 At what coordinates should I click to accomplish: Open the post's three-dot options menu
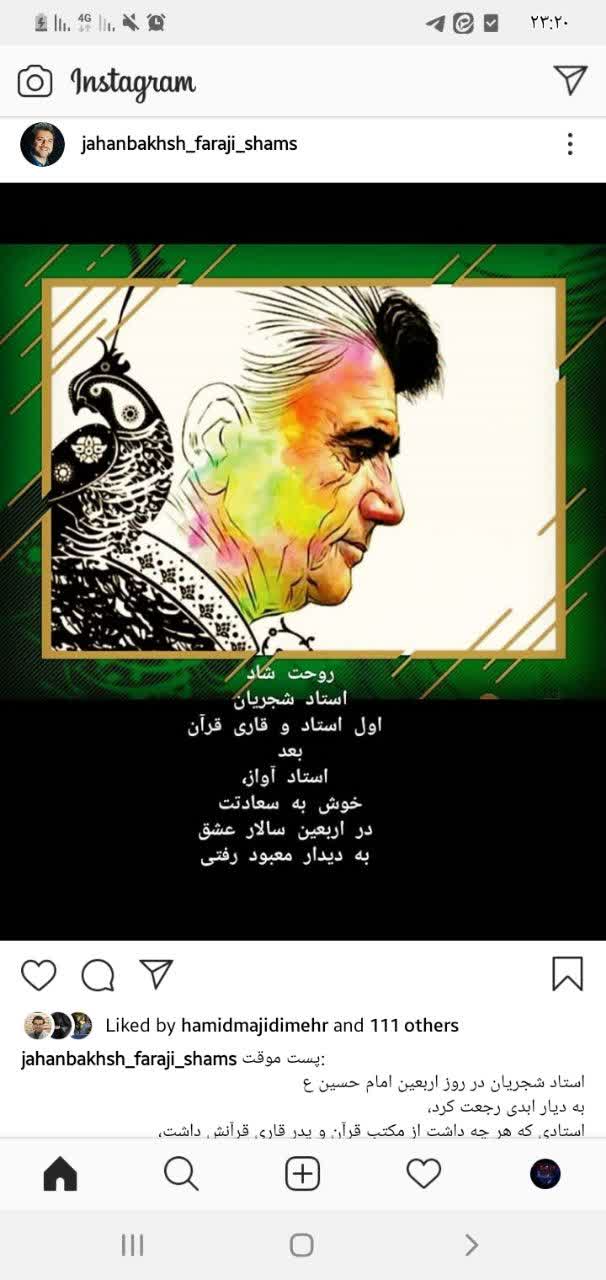[x=570, y=144]
